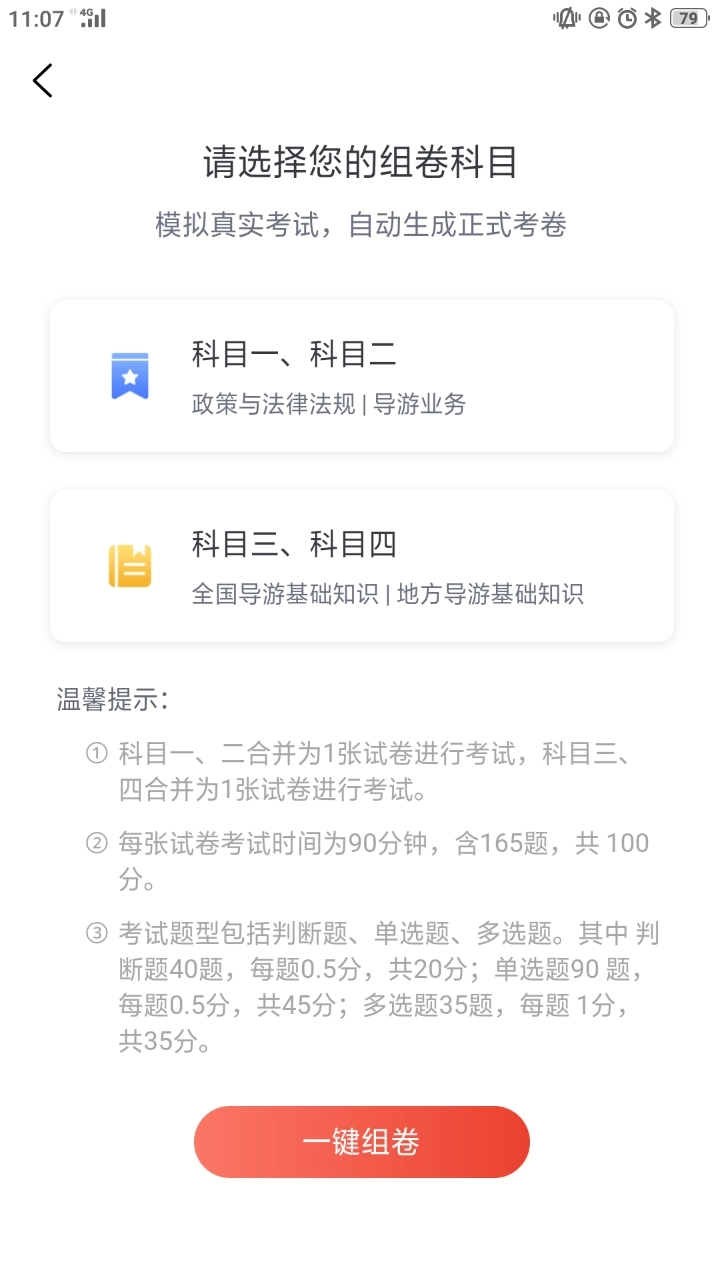Tap the alarm clock status bar icon

tap(628, 17)
